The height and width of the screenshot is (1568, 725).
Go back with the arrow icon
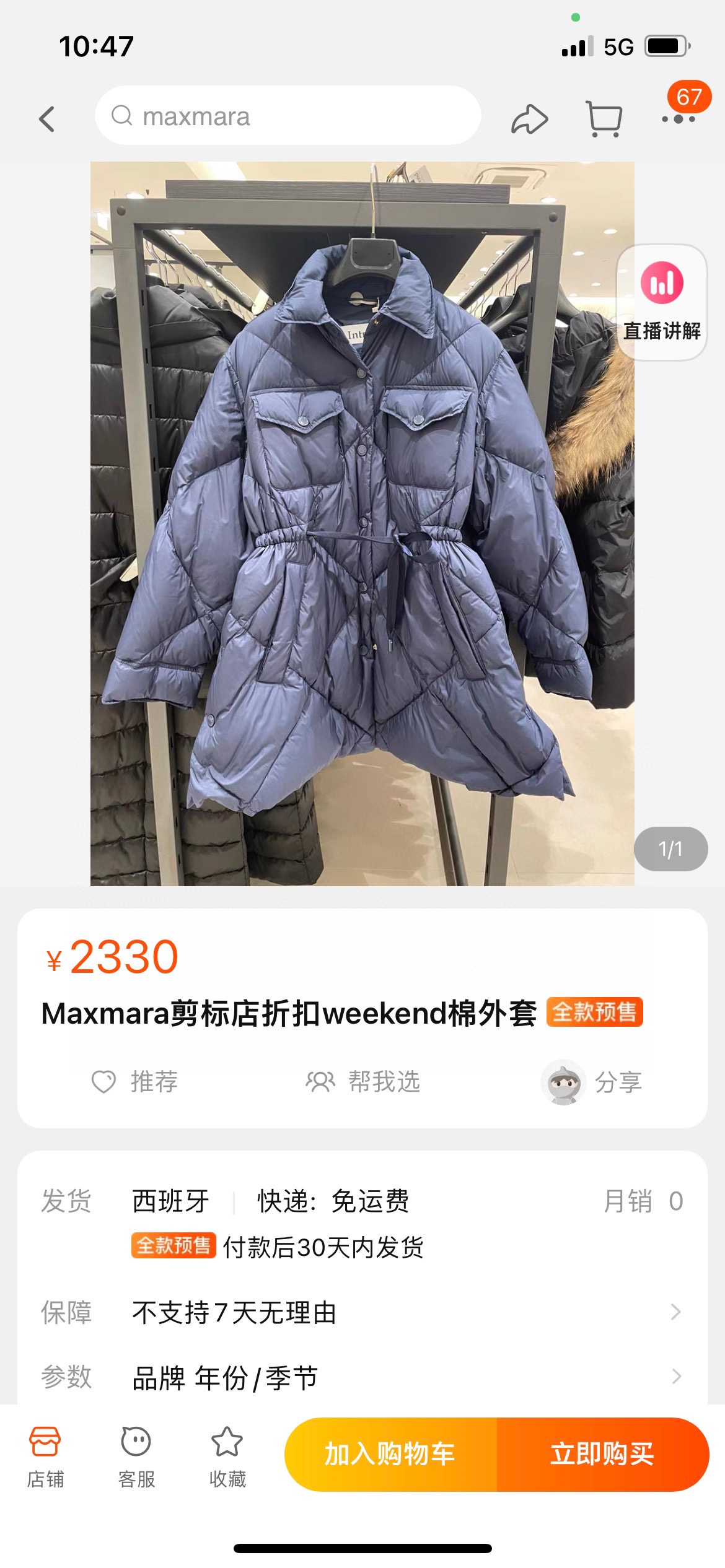coord(47,118)
